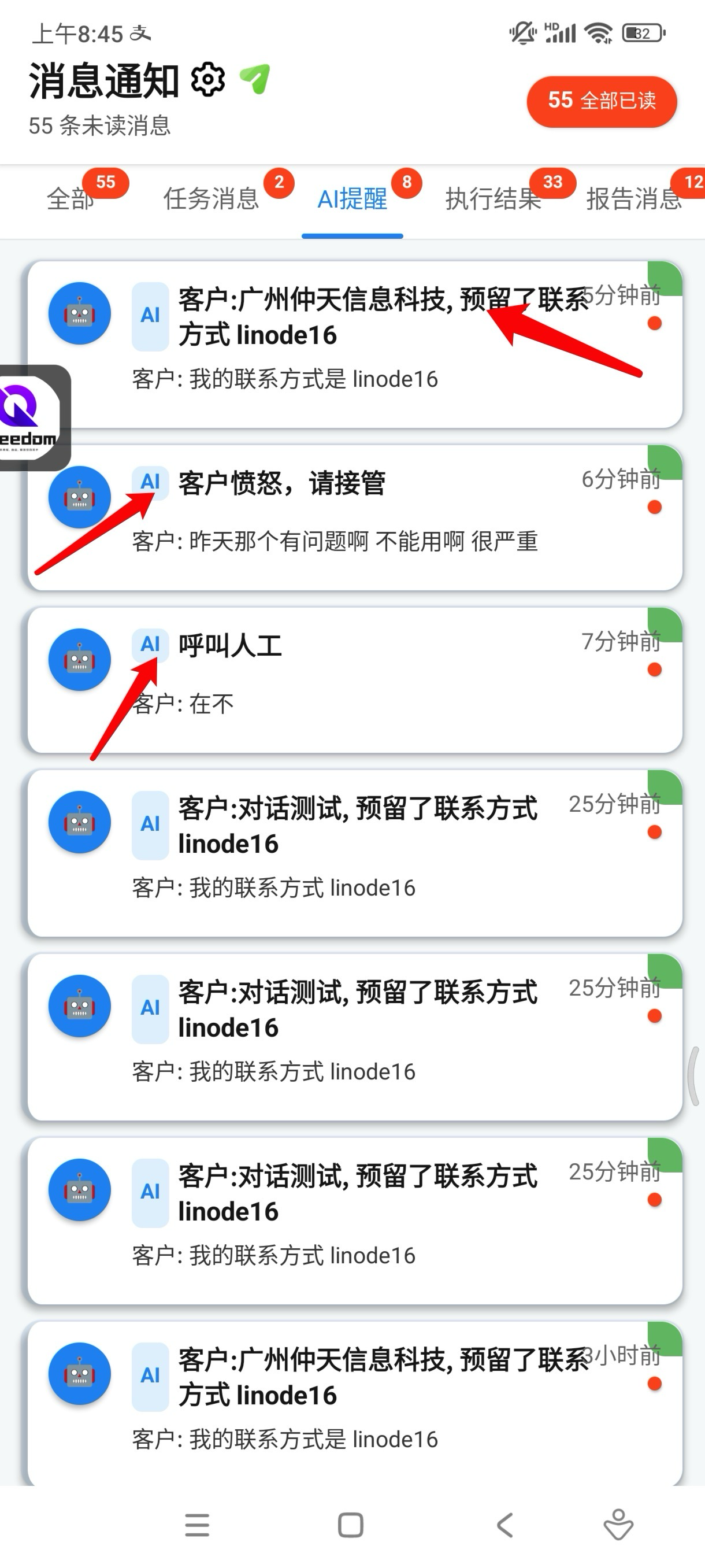
Task: Switch to the 执行结果 tab
Action: (x=493, y=199)
